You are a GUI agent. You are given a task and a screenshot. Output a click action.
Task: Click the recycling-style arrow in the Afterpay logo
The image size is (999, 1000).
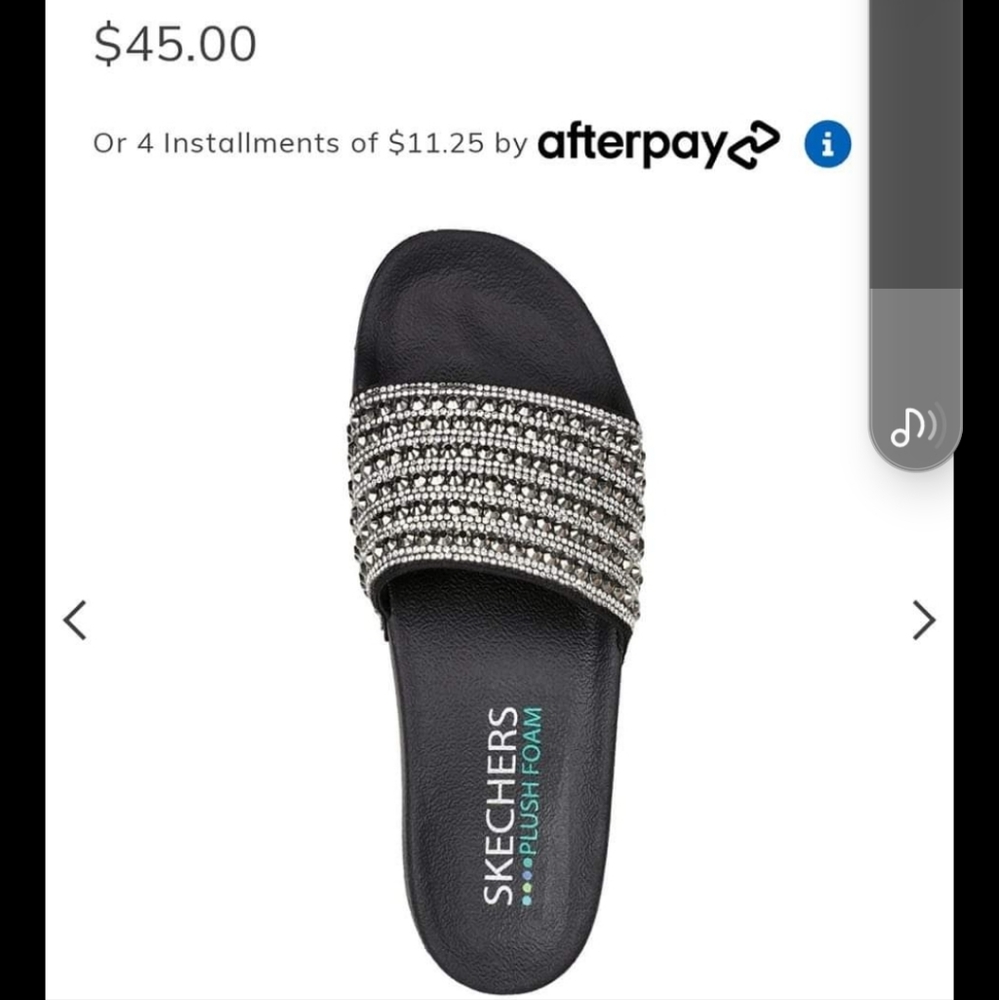[x=755, y=142]
